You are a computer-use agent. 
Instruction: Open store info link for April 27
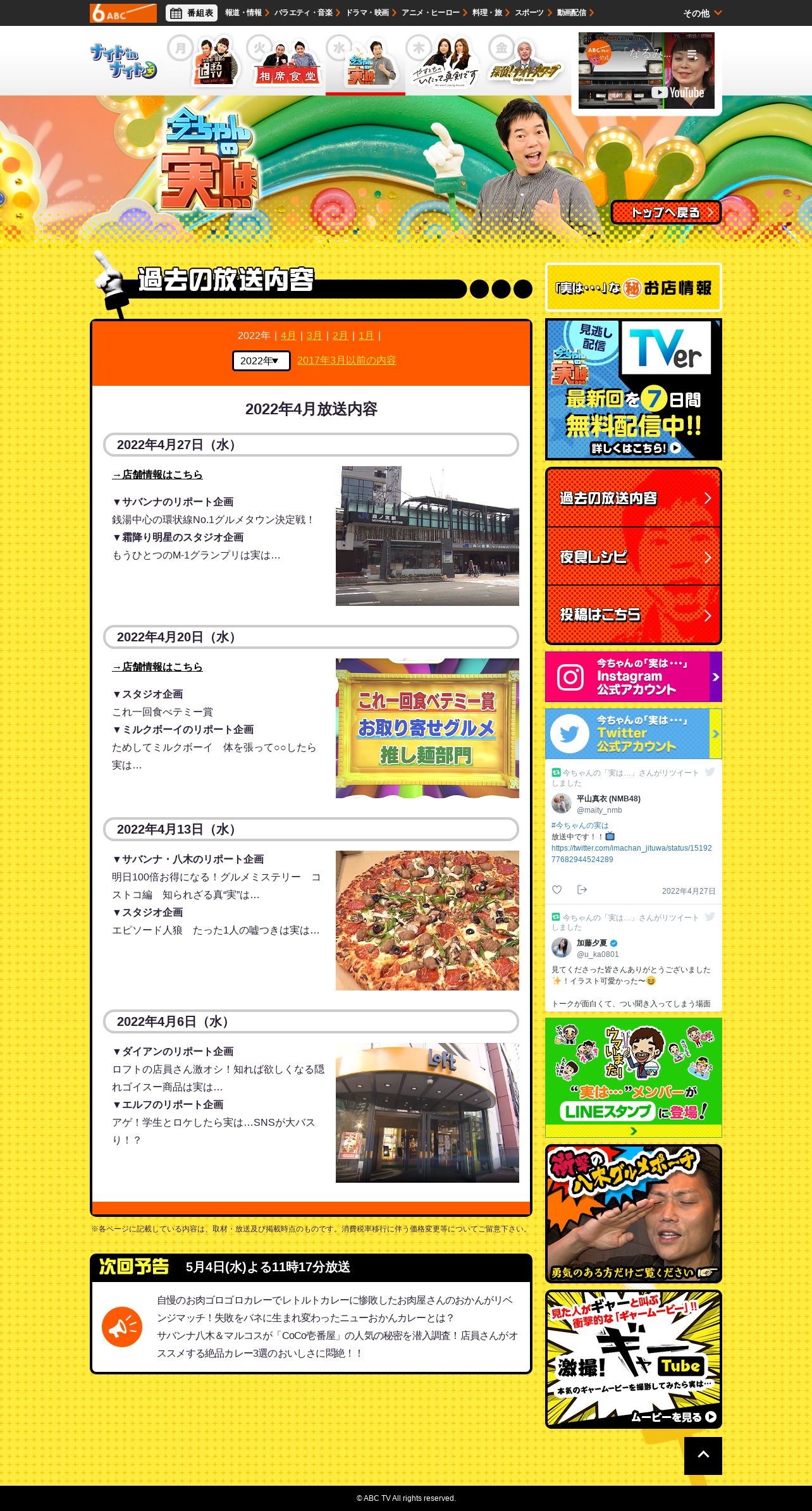(x=157, y=474)
